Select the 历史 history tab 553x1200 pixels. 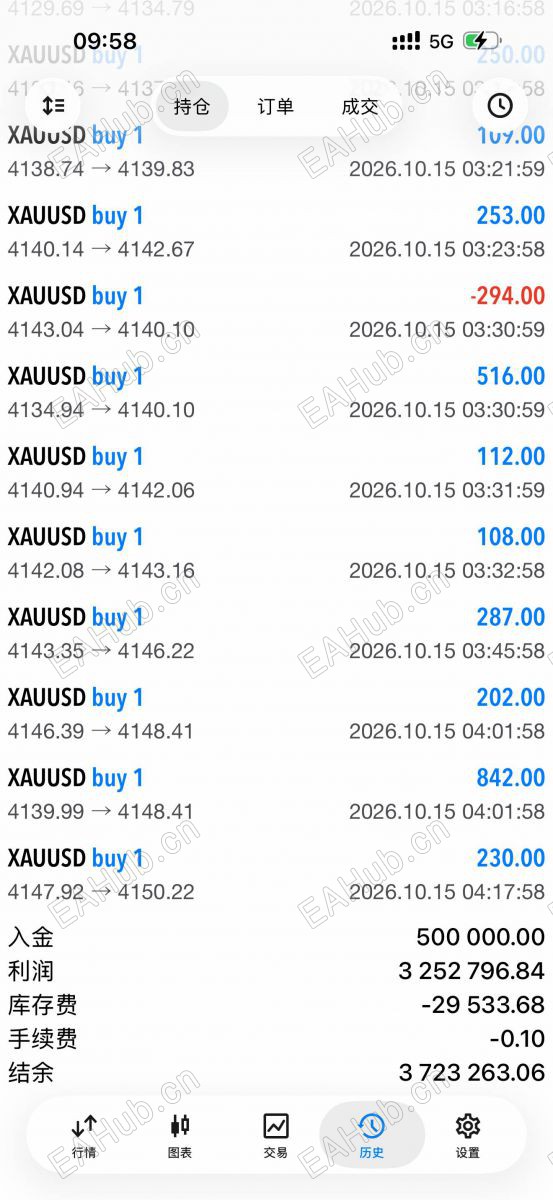tap(372, 1135)
